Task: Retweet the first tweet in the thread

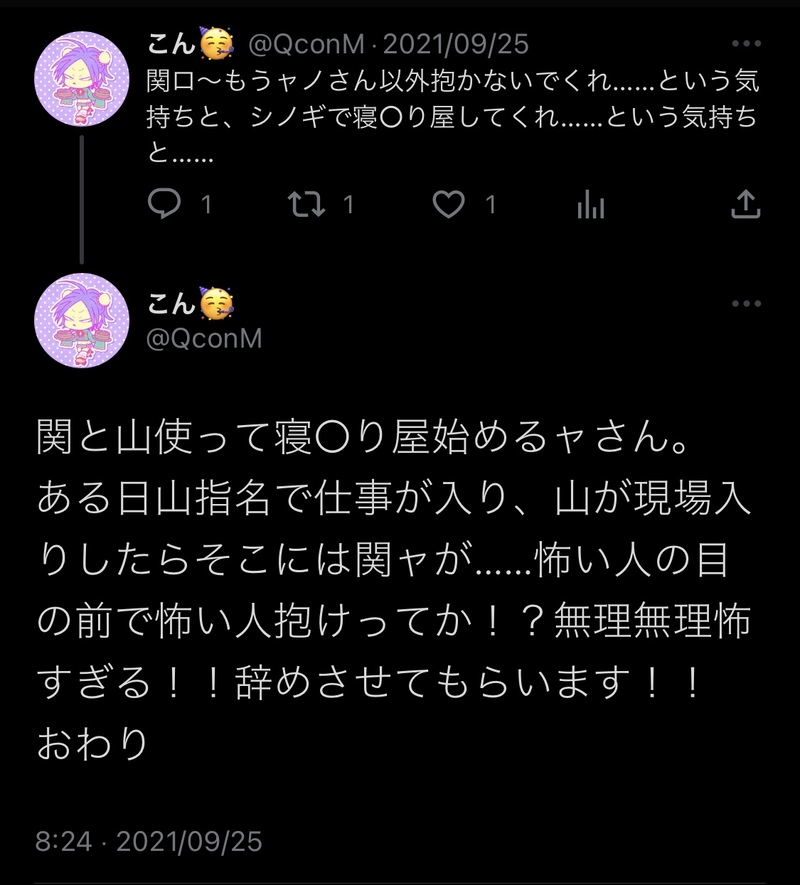Action: (306, 205)
